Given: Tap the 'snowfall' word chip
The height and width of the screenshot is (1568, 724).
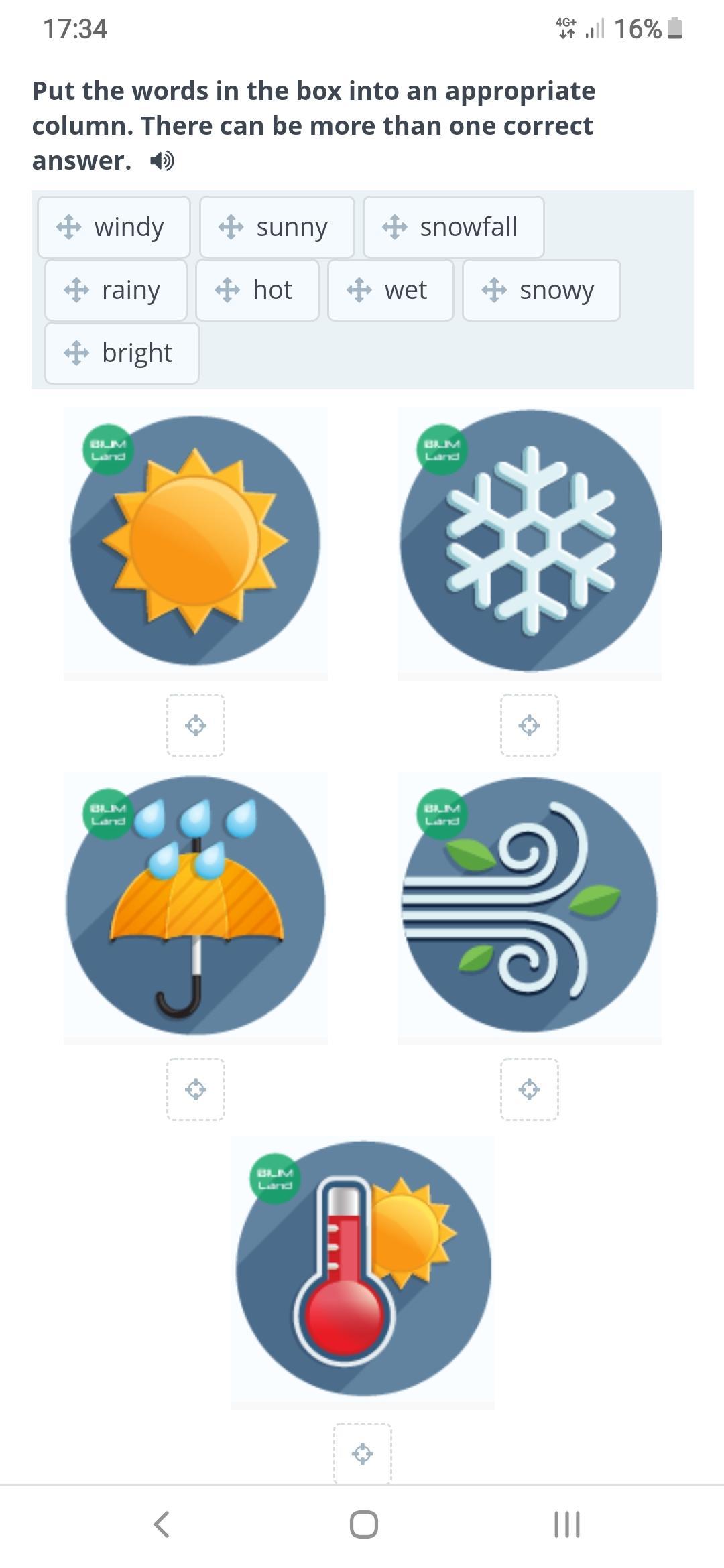Looking at the screenshot, I should pyautogui.click(x=453, y=227).
